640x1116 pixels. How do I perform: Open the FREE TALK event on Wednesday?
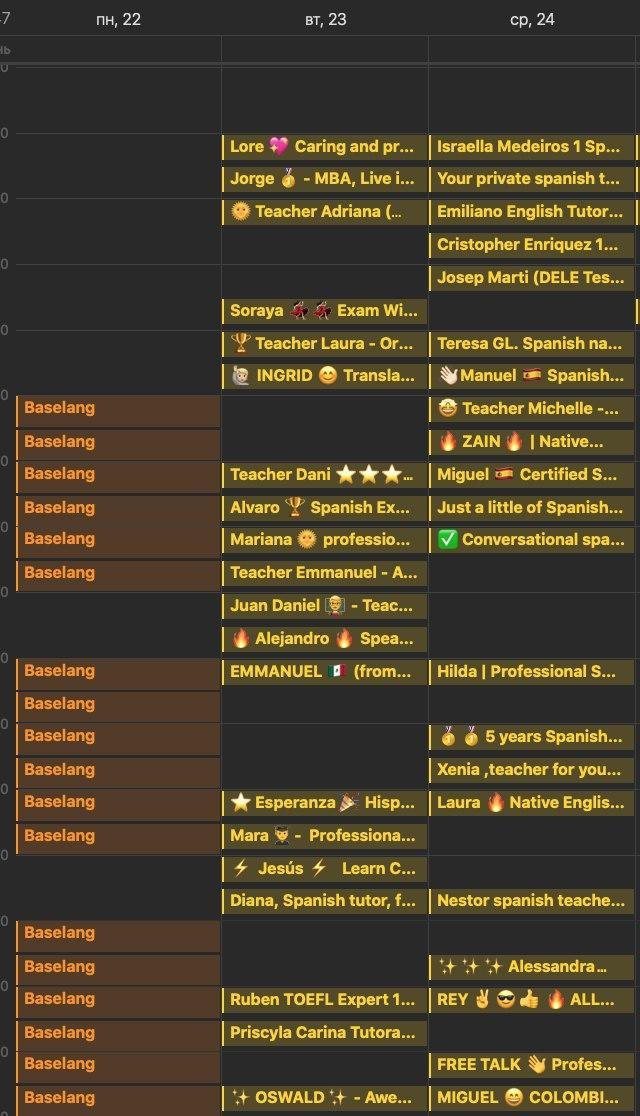coord(532,1065)
